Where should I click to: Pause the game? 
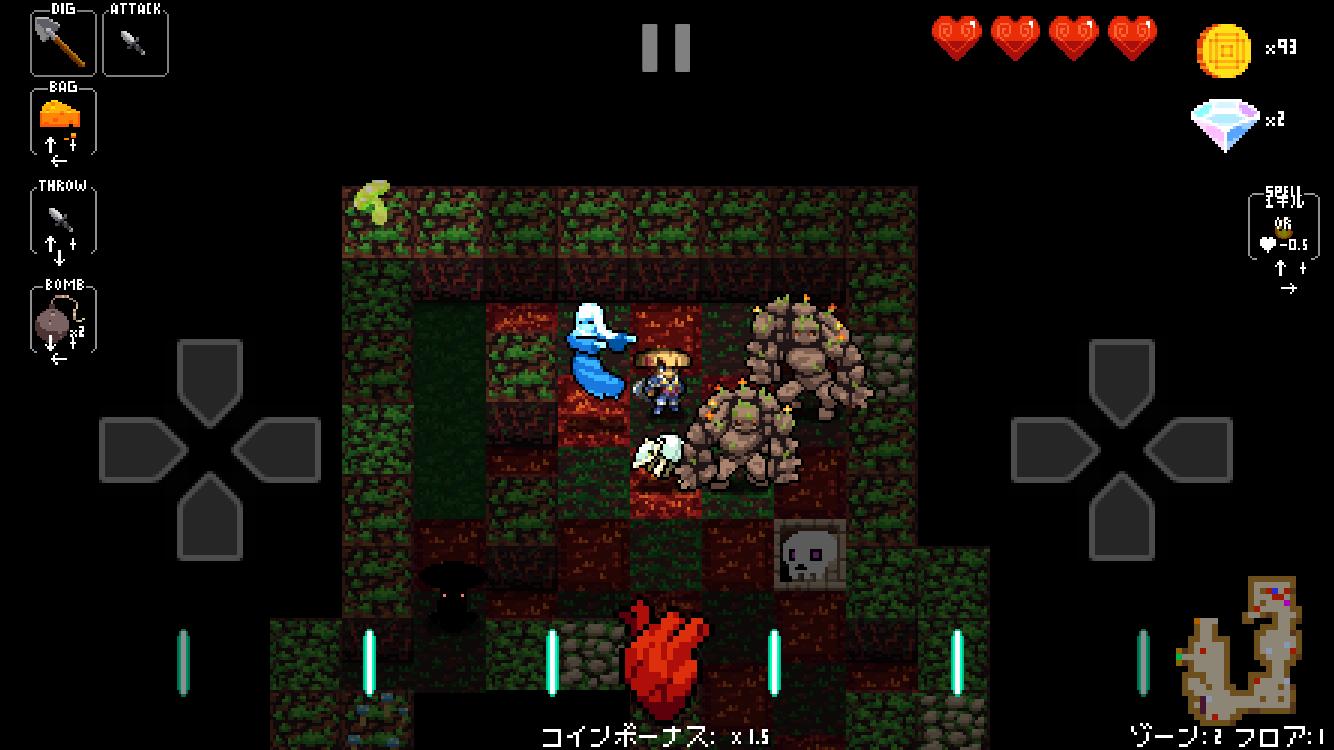click(666, 47)
